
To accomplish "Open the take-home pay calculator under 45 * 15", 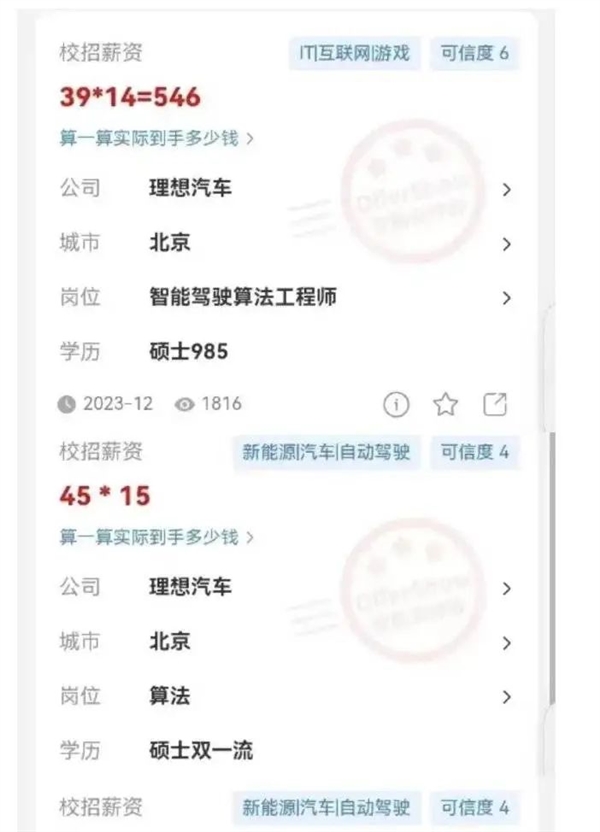I will (x=155, y=537).
